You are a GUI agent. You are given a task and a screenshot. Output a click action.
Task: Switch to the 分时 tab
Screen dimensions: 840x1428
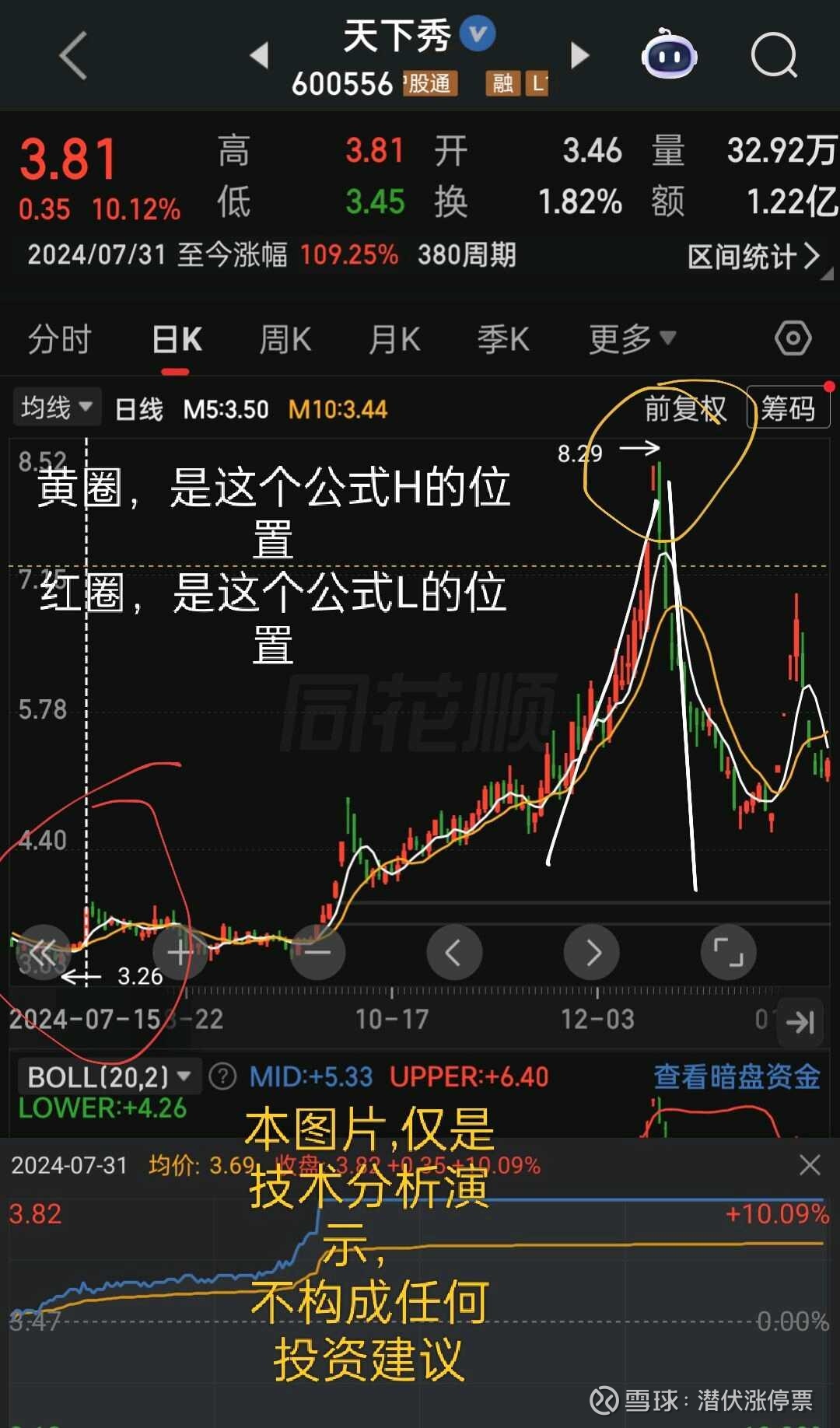60,340
